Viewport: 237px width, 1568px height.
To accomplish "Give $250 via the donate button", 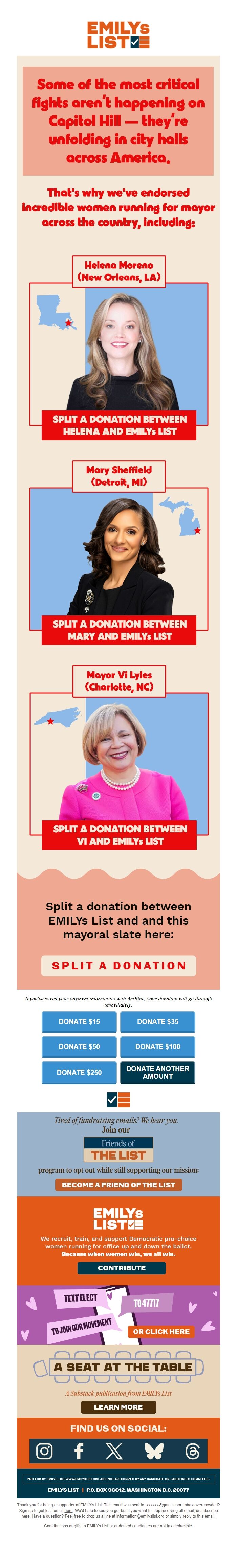I will (79, 1073).
